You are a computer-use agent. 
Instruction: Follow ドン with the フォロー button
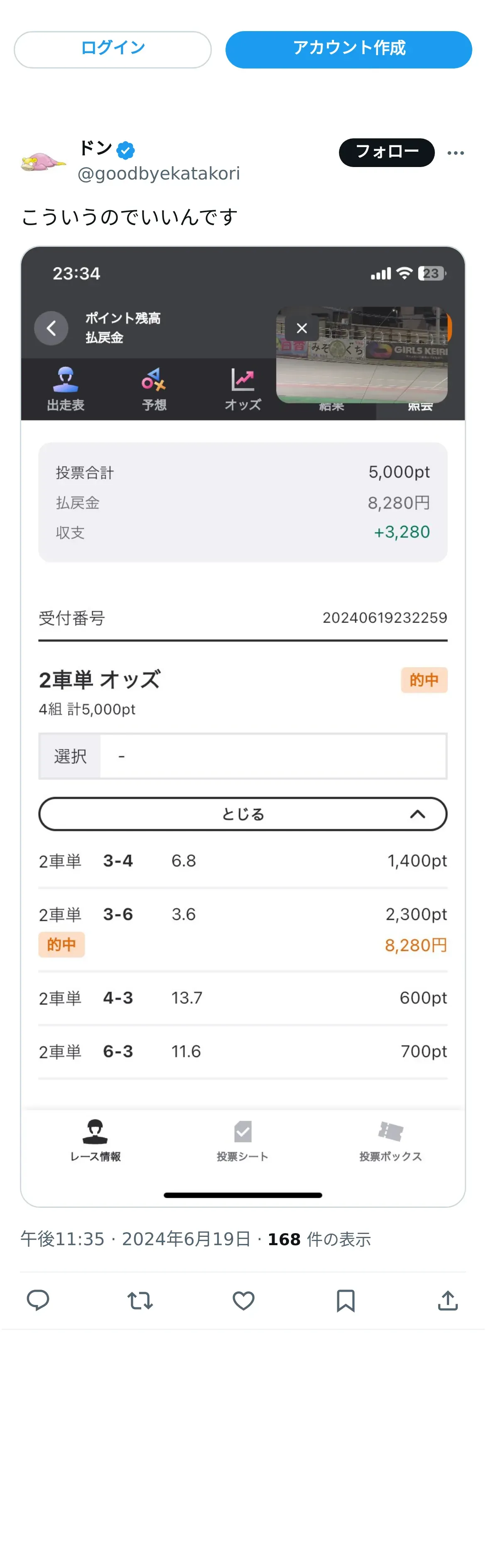point(386,152)
